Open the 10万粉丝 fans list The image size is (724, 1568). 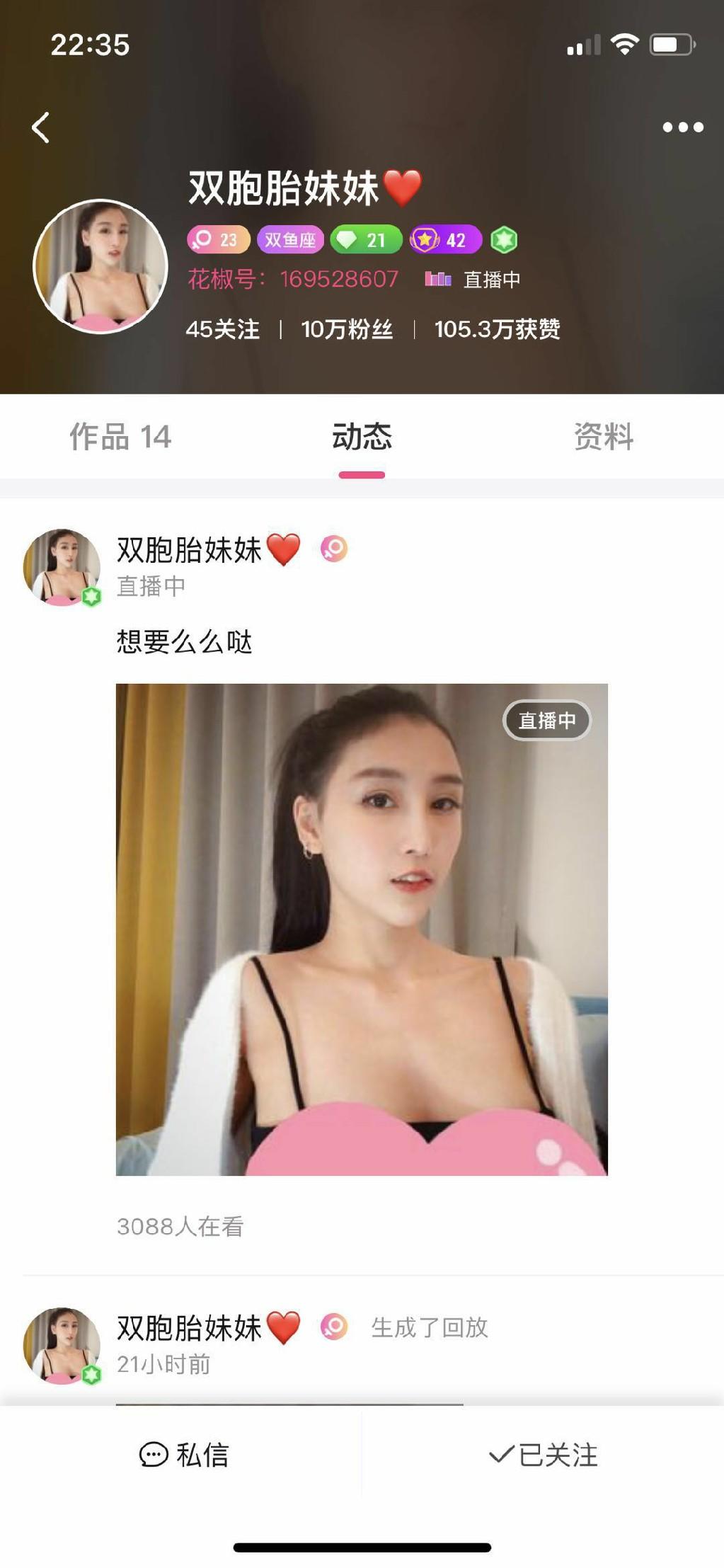click(347, 329)
